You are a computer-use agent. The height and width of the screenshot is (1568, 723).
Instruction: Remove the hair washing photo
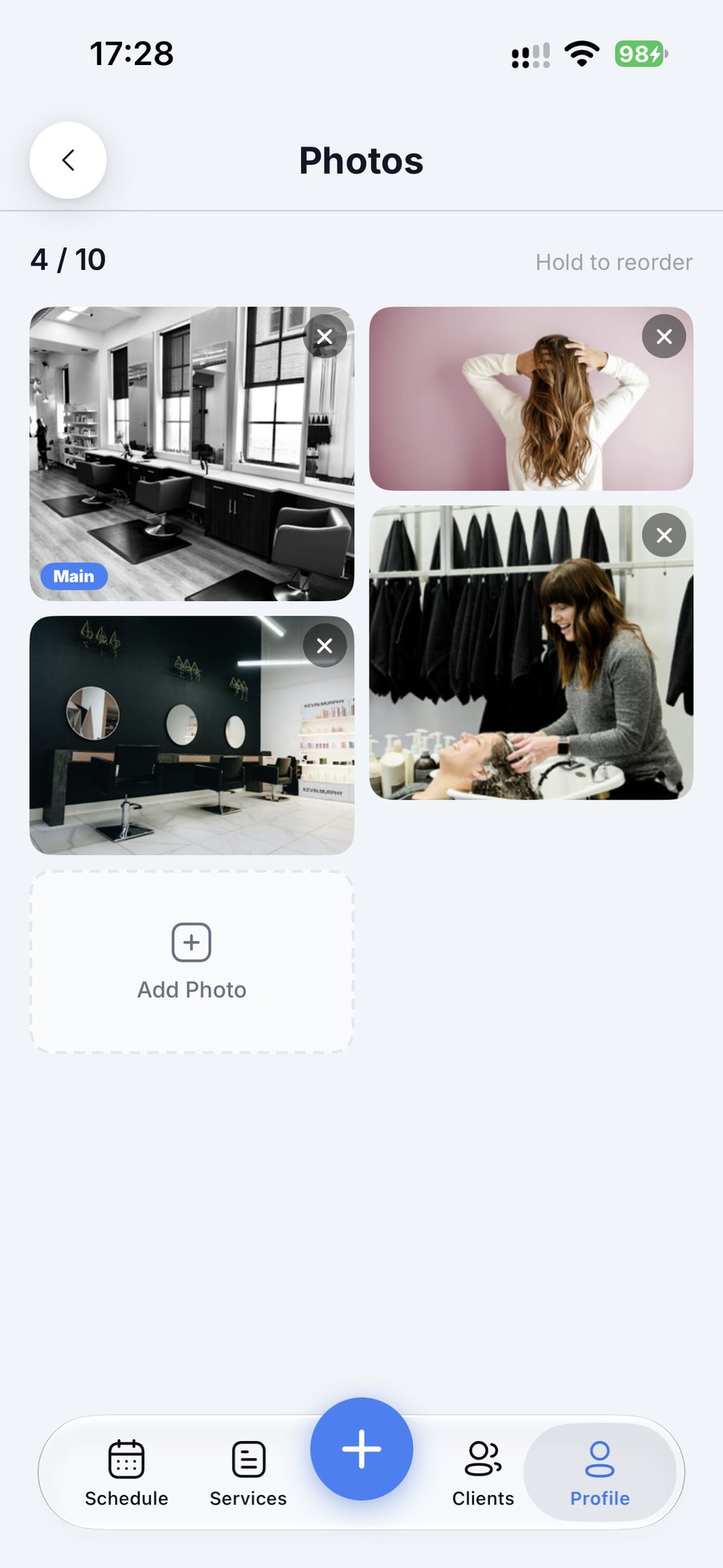[x=664, y=535]
